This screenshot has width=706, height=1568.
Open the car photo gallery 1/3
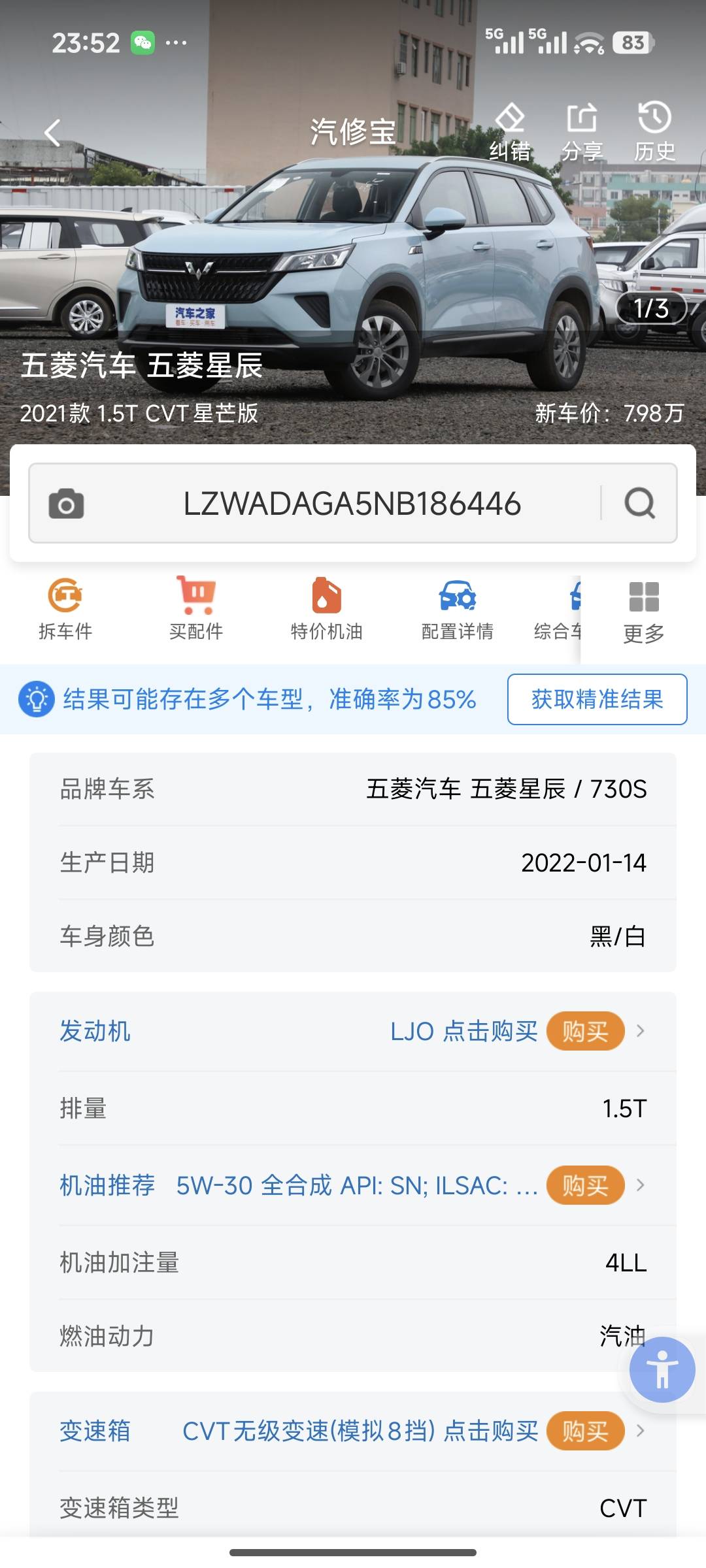(651, 308)
